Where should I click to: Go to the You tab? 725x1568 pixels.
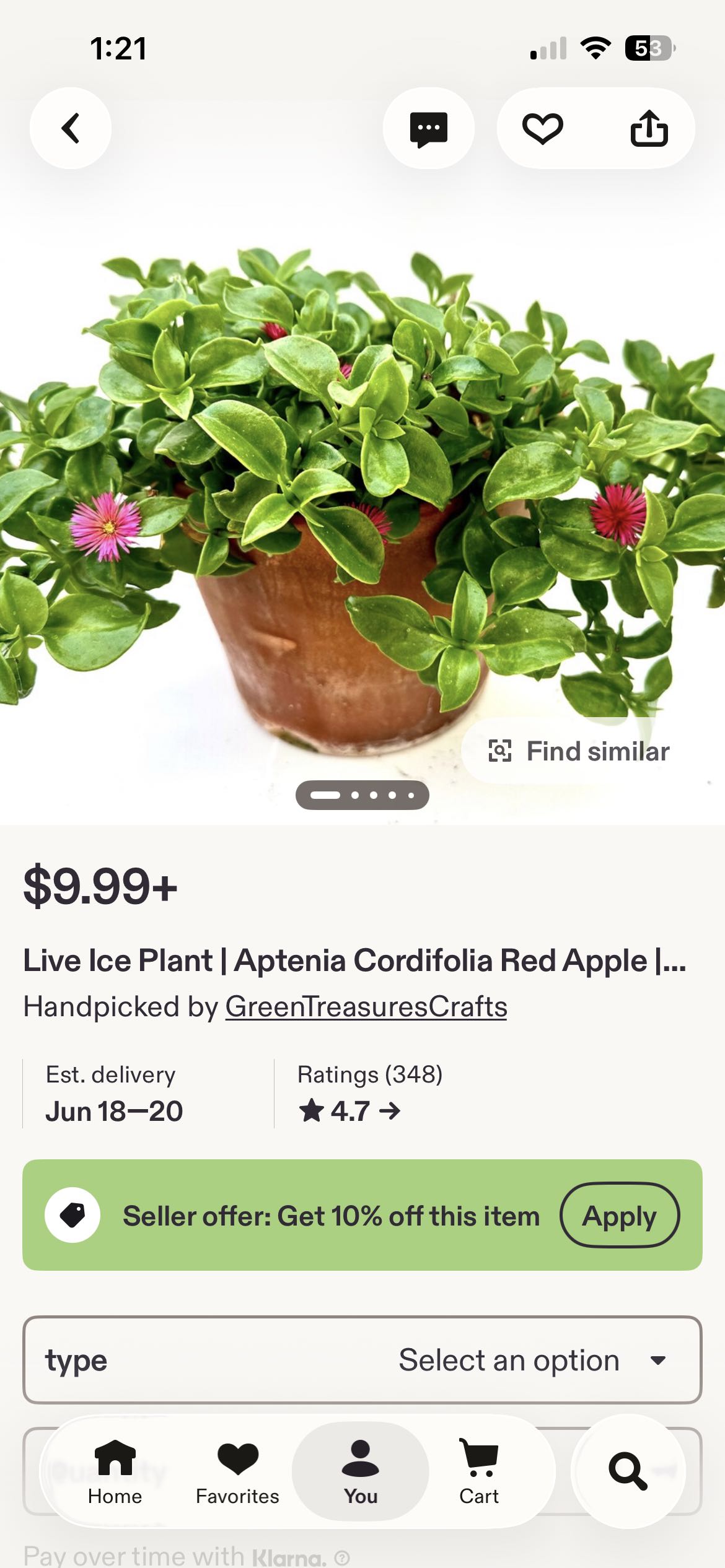click(x=361, y=1472)
